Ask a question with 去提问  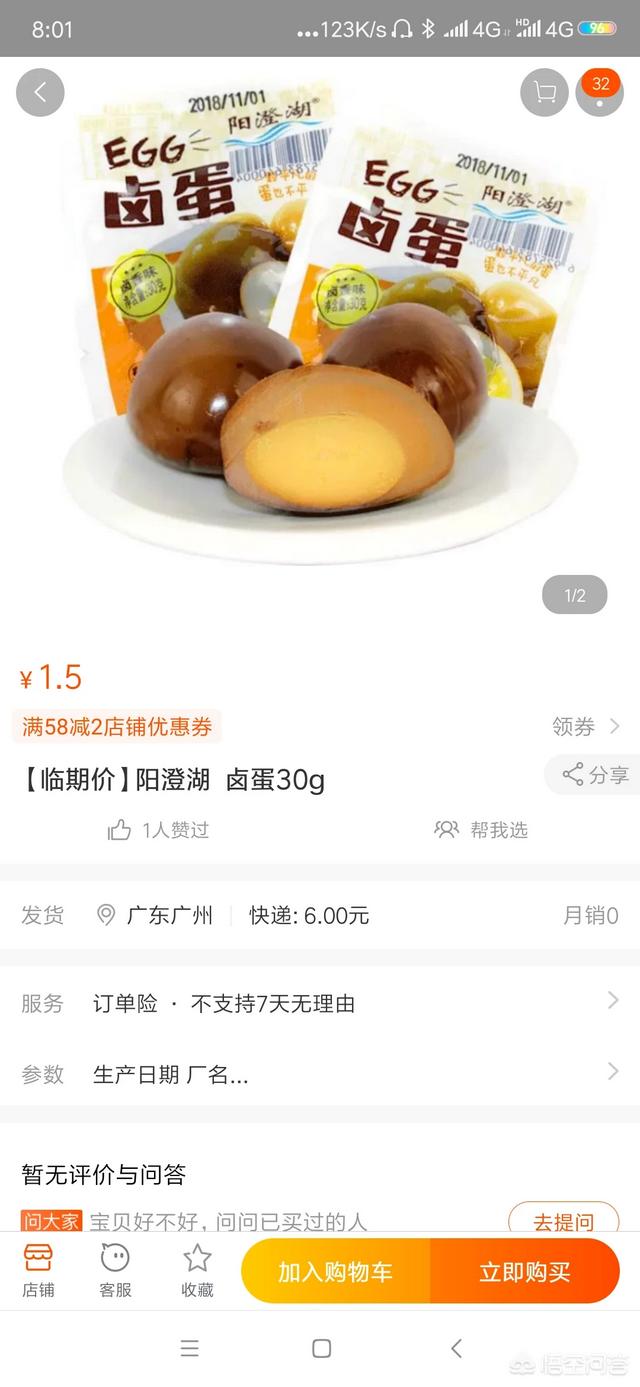point(563,1222)
